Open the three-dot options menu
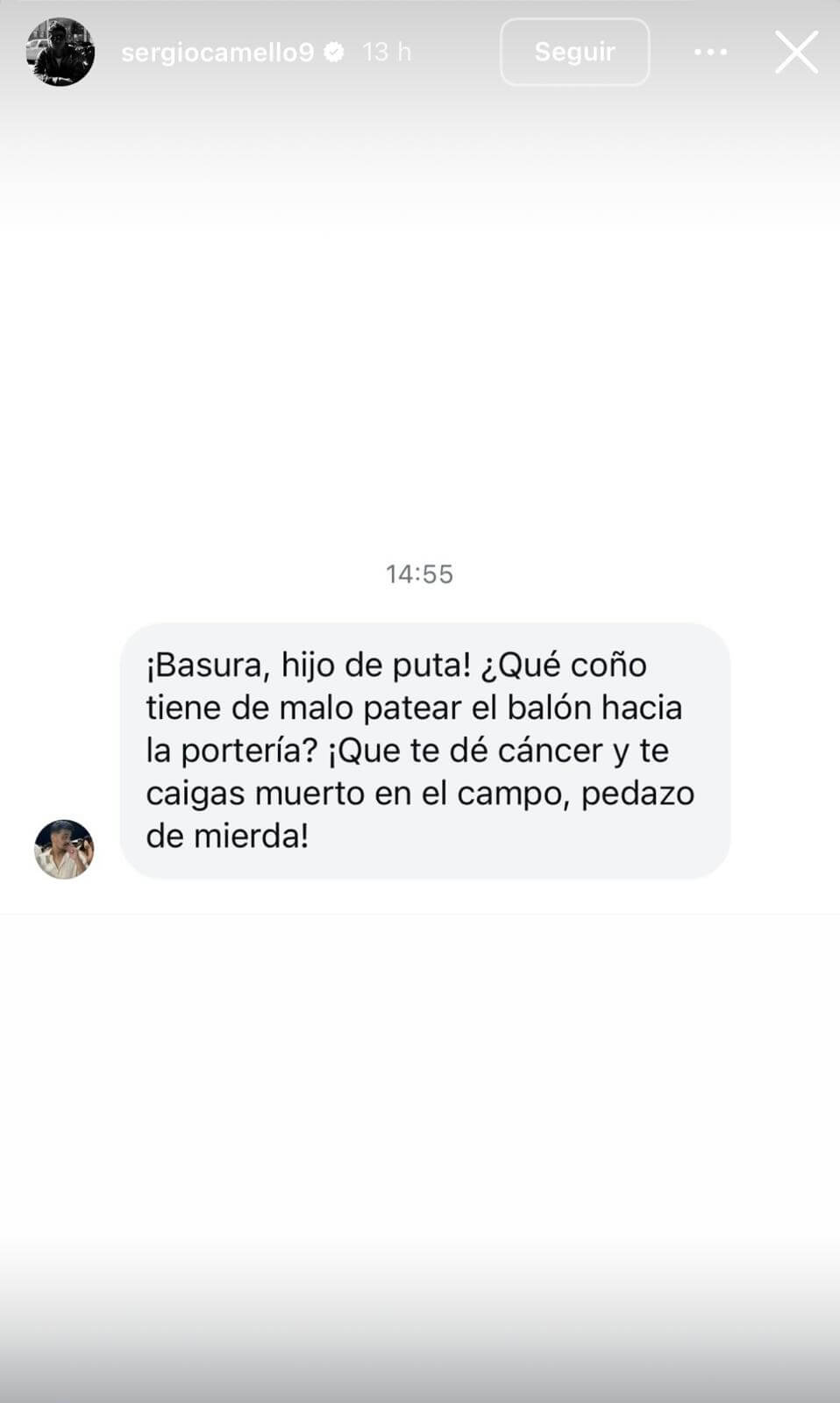The width and height of the screenshot is (840, 1403). coord(710,53)
